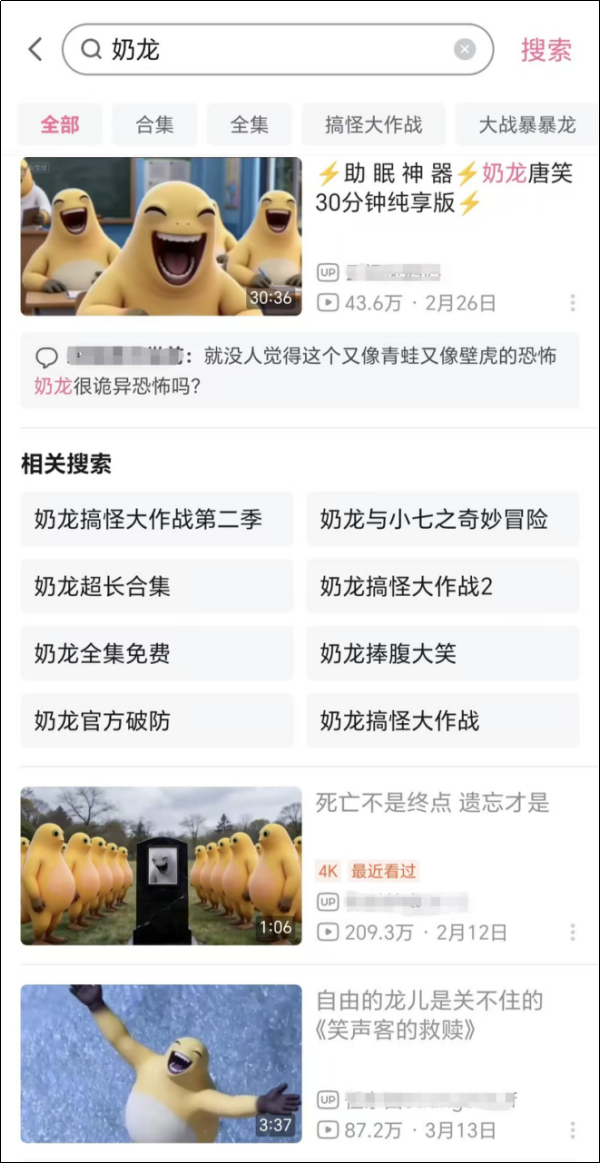This screenshot has height=1164, width=601.
Task: Open the 死亡不是终点 遗忘才是 video
Action: (x=161, y=866)
